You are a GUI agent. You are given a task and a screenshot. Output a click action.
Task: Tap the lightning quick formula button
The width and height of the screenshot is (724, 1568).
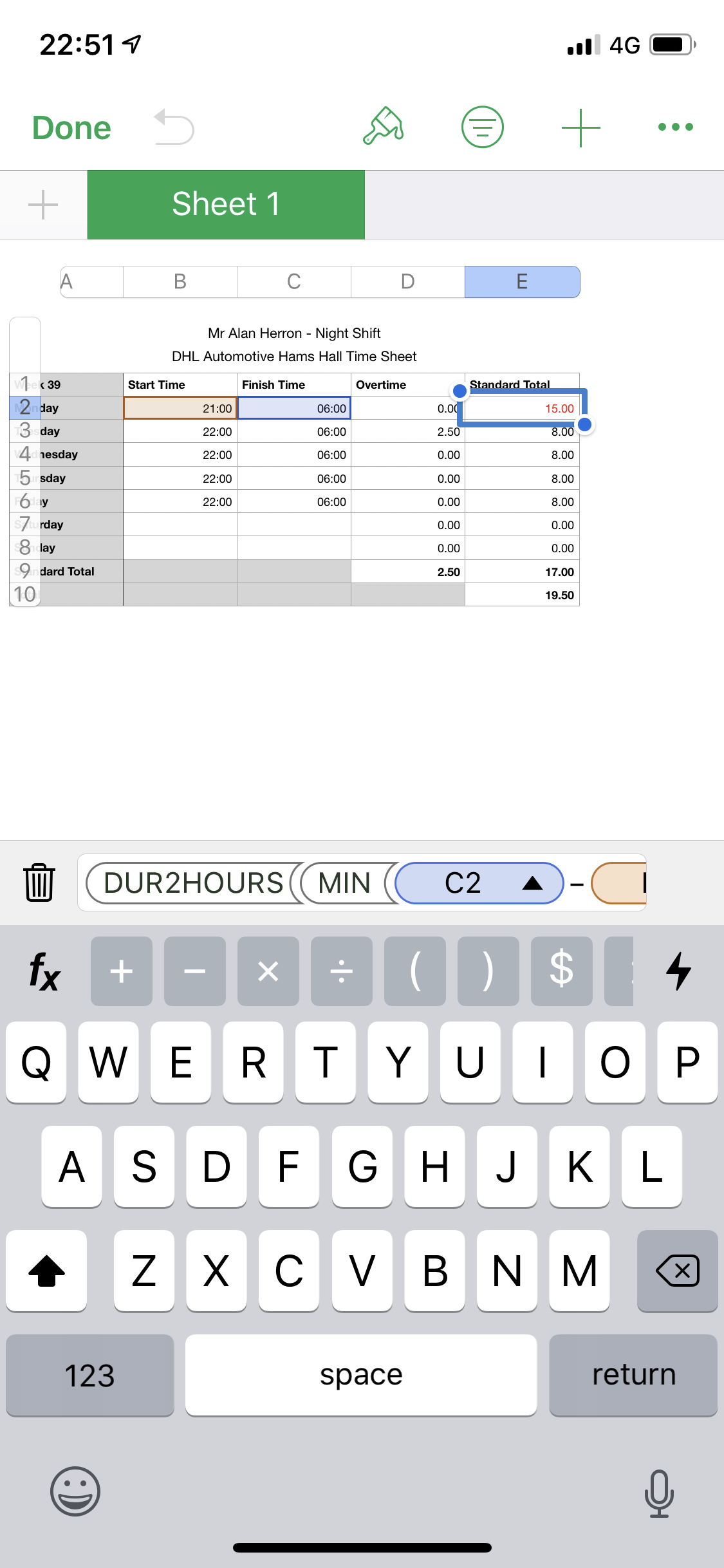point(678,971)
